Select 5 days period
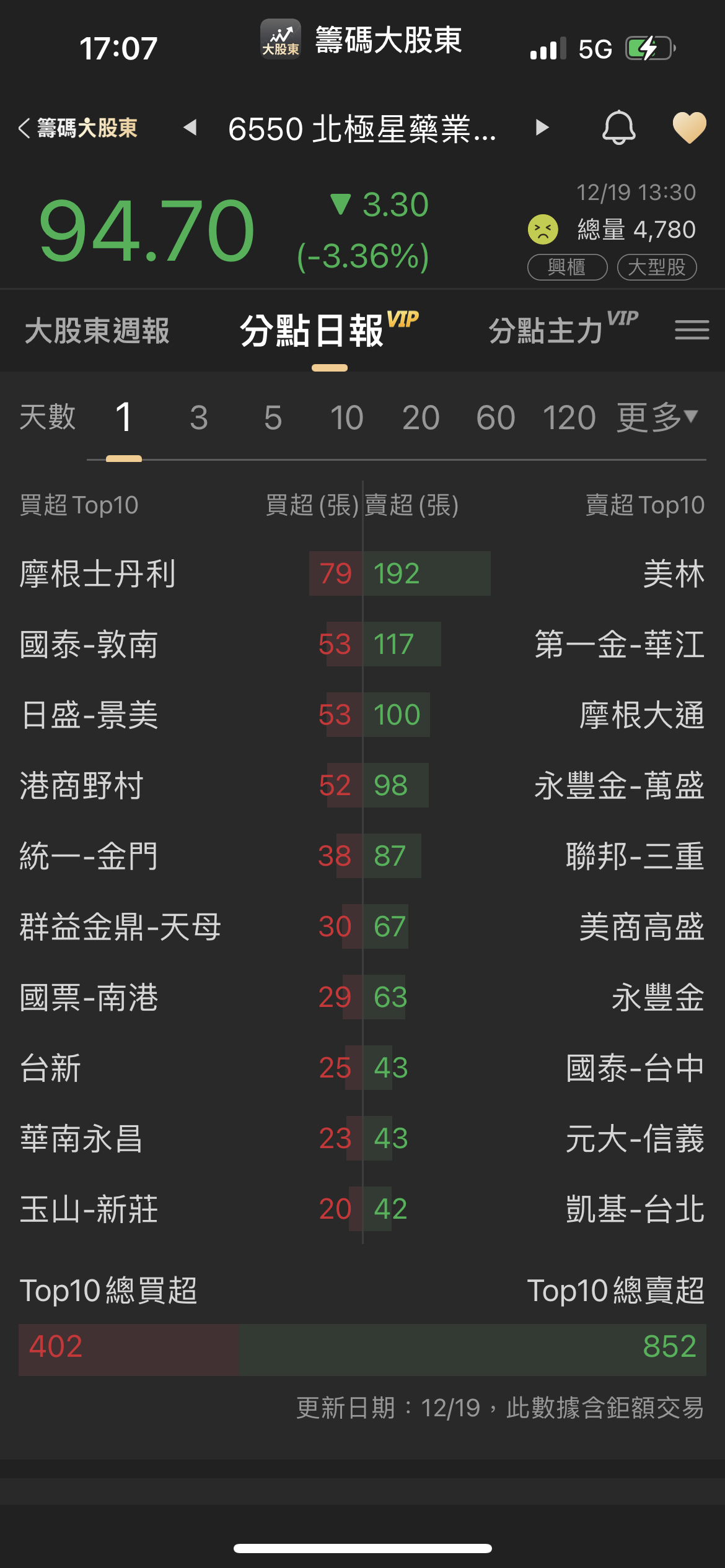Viewport: 725px width, 1568px height. 273,417
